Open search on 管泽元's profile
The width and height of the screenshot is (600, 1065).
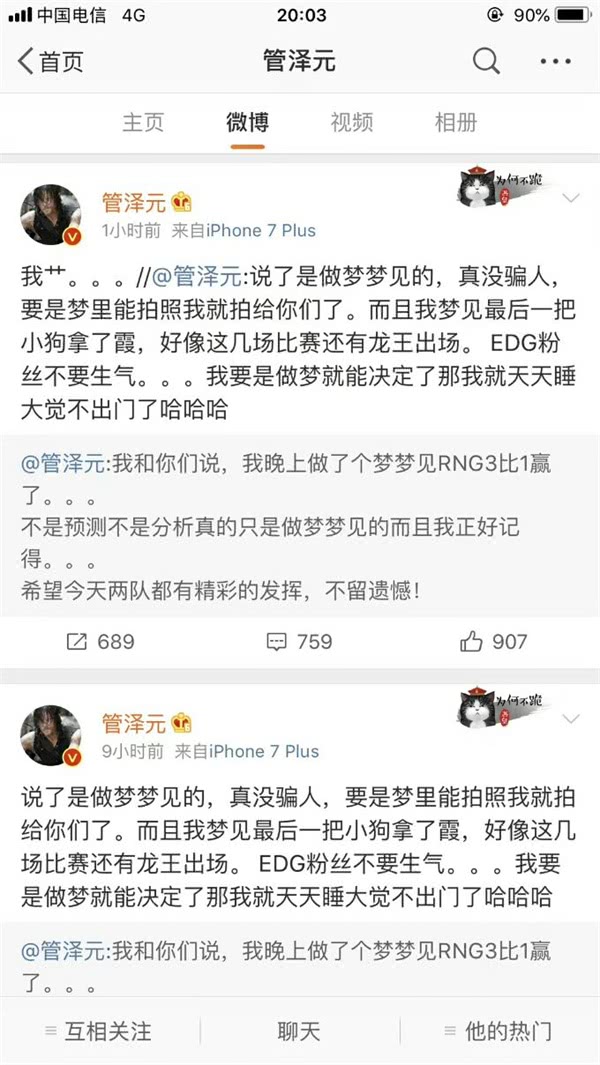click(x=486, y=62)
